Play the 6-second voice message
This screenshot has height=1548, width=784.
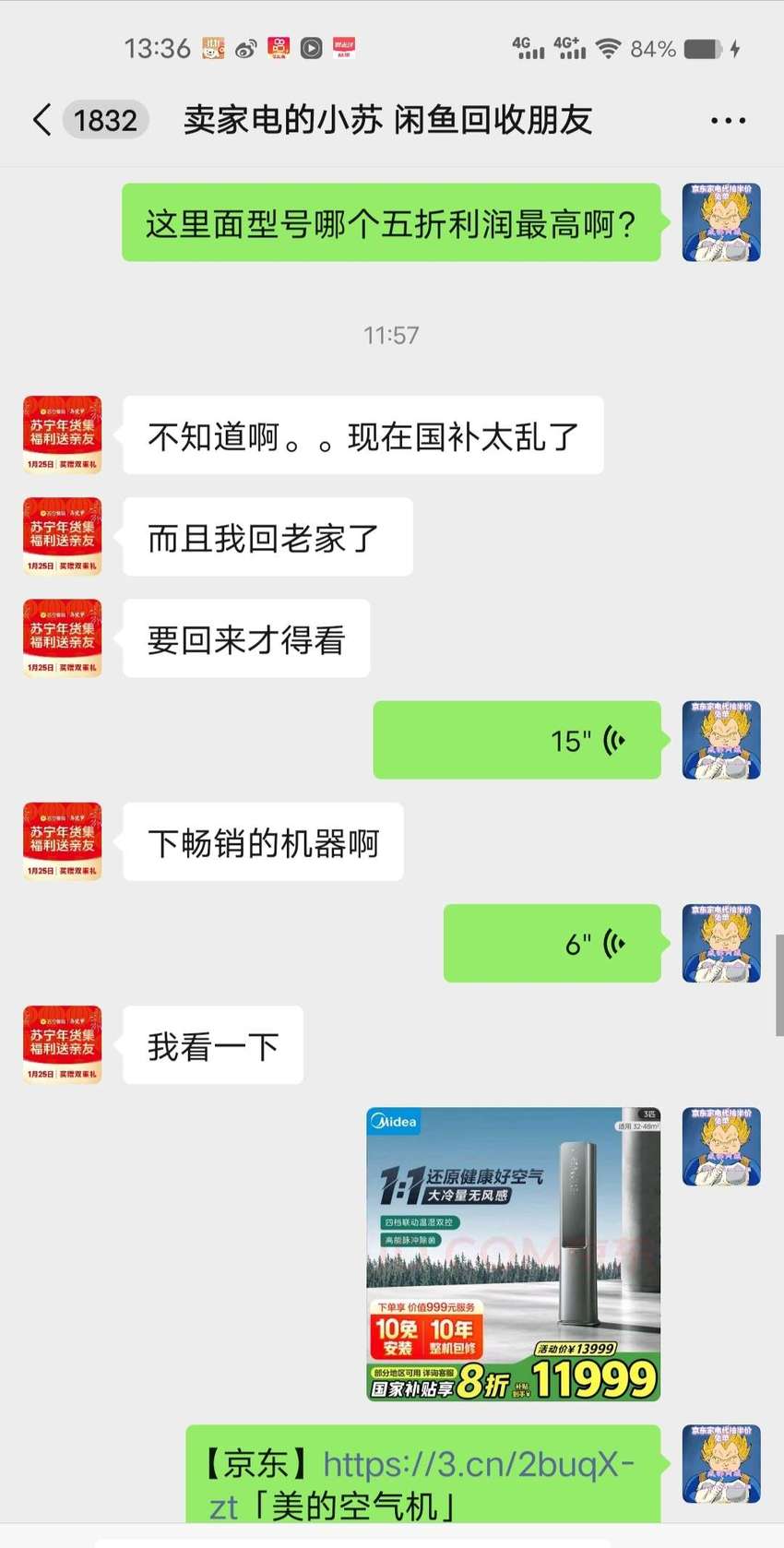click(552, 943)
